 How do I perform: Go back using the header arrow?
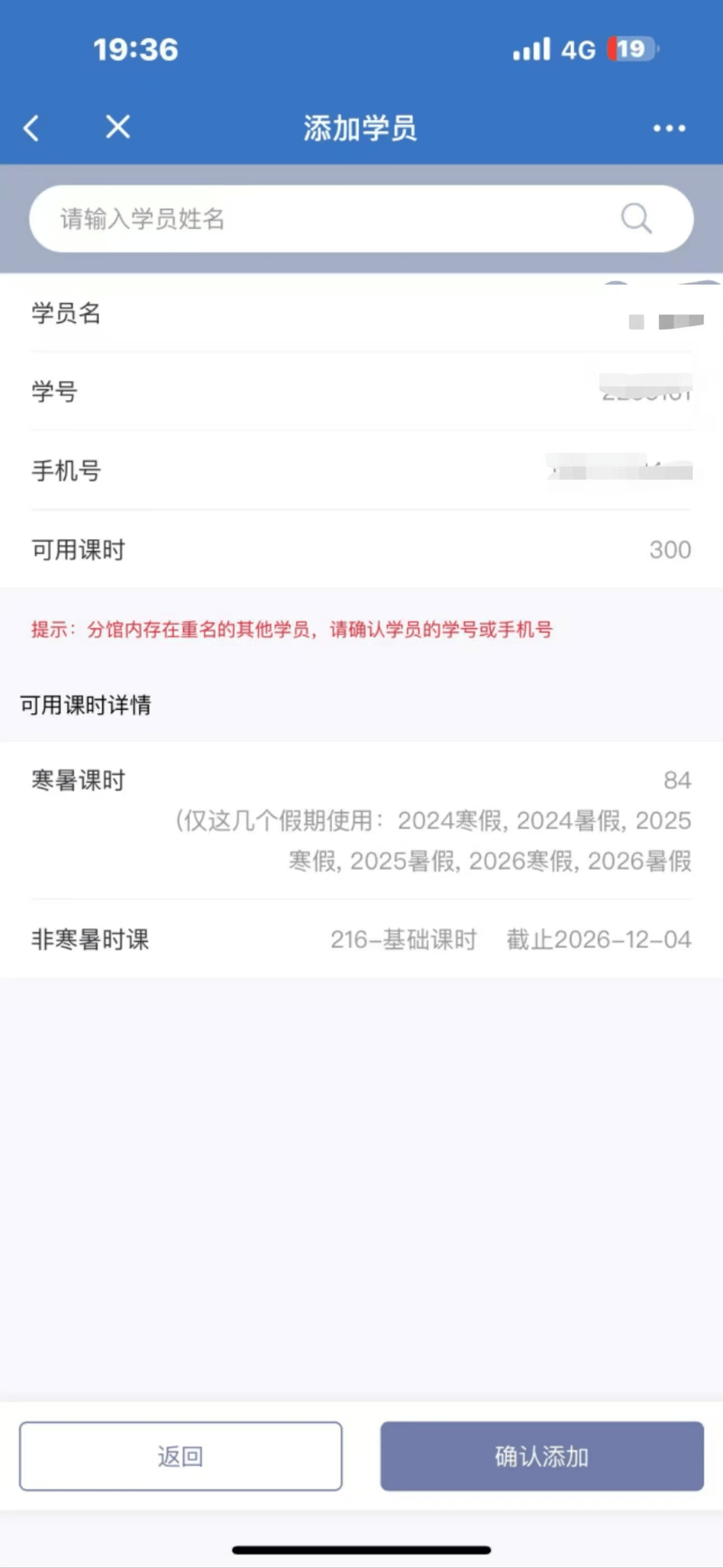31,128
